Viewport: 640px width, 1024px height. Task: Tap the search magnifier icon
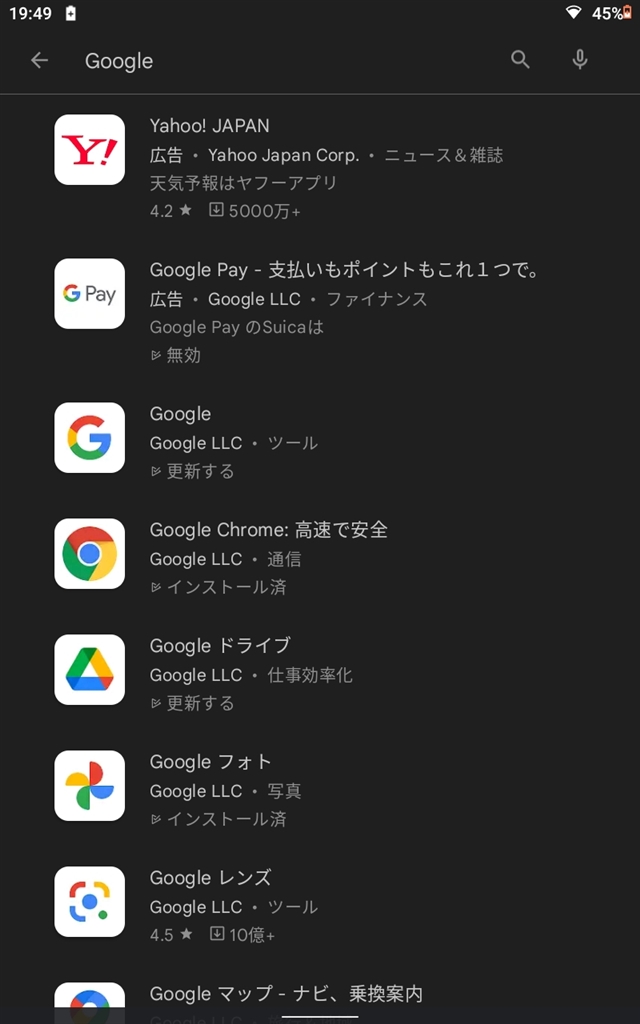coord(520,60)
